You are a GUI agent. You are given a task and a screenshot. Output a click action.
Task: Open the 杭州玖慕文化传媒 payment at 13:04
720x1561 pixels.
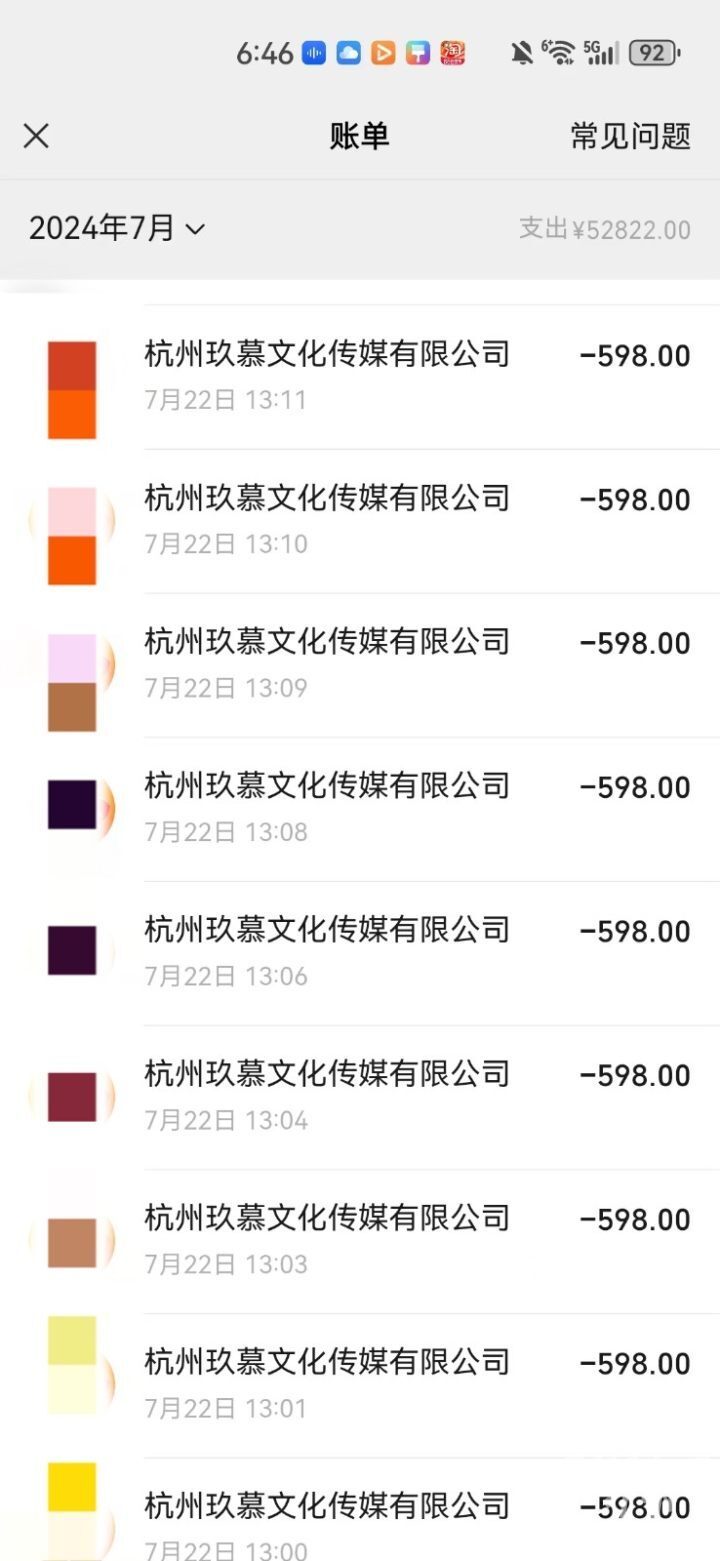[360, 1094]
